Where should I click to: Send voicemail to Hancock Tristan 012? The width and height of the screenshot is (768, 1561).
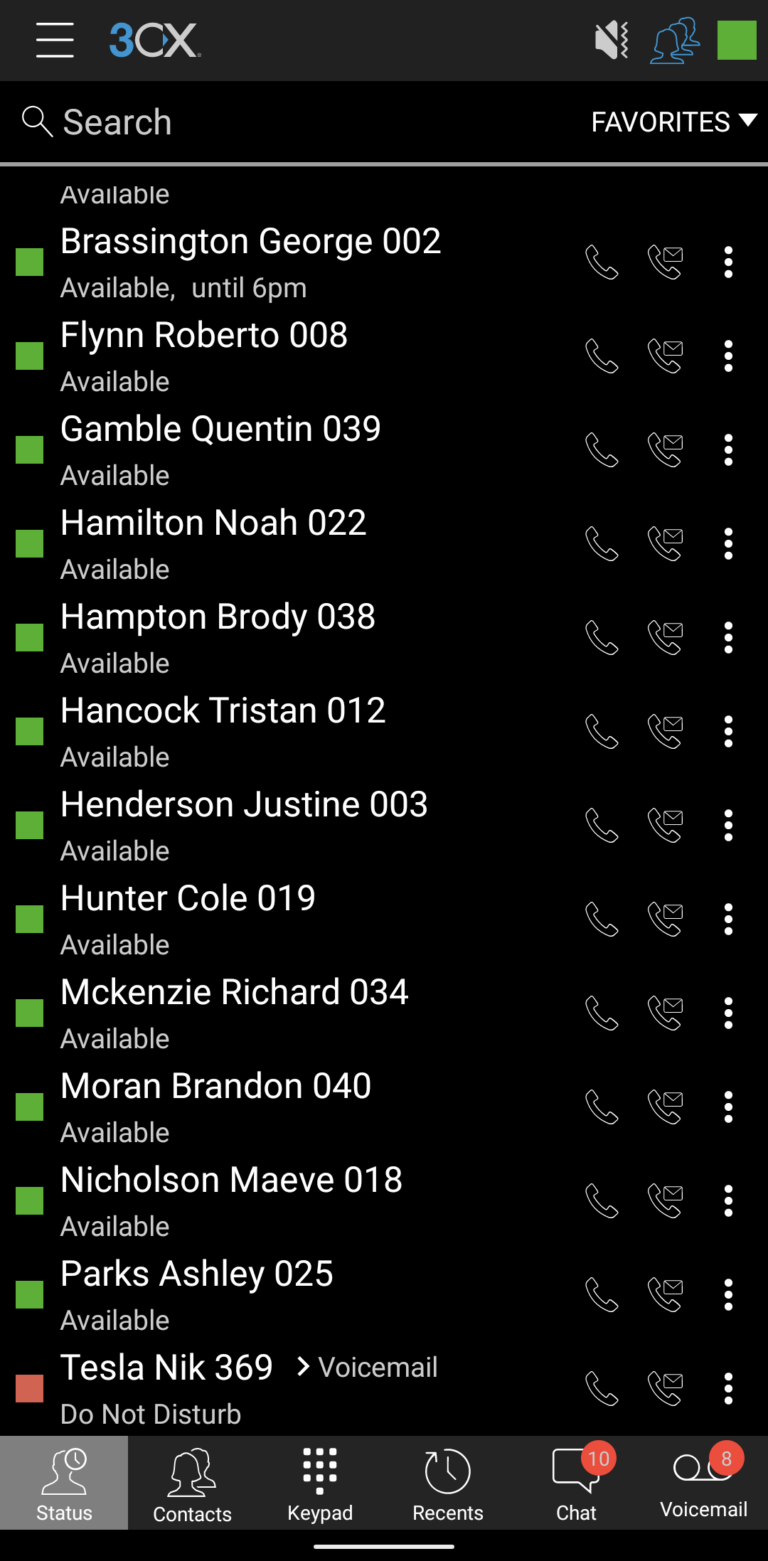coord(665,732)
